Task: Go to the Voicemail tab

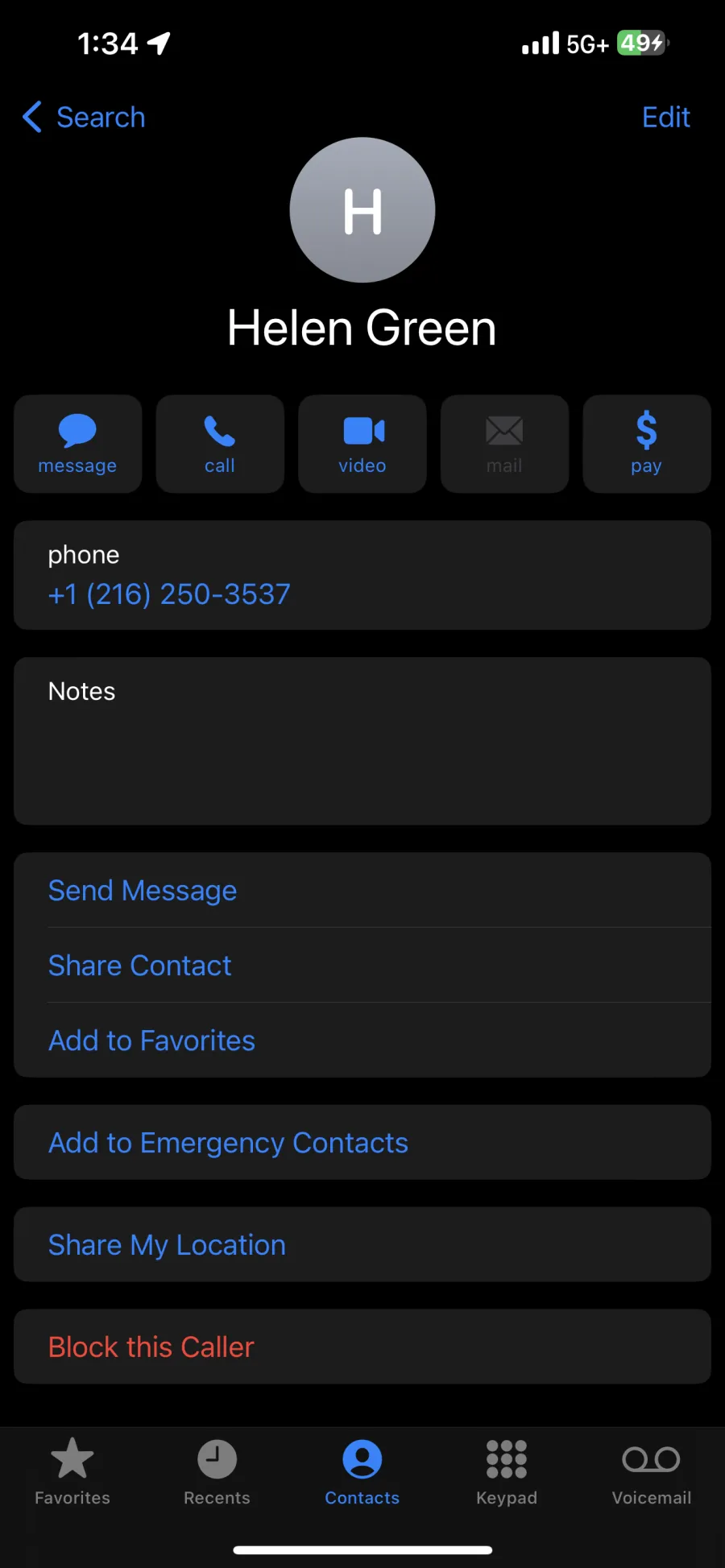Action: [x=652, y=1472]
